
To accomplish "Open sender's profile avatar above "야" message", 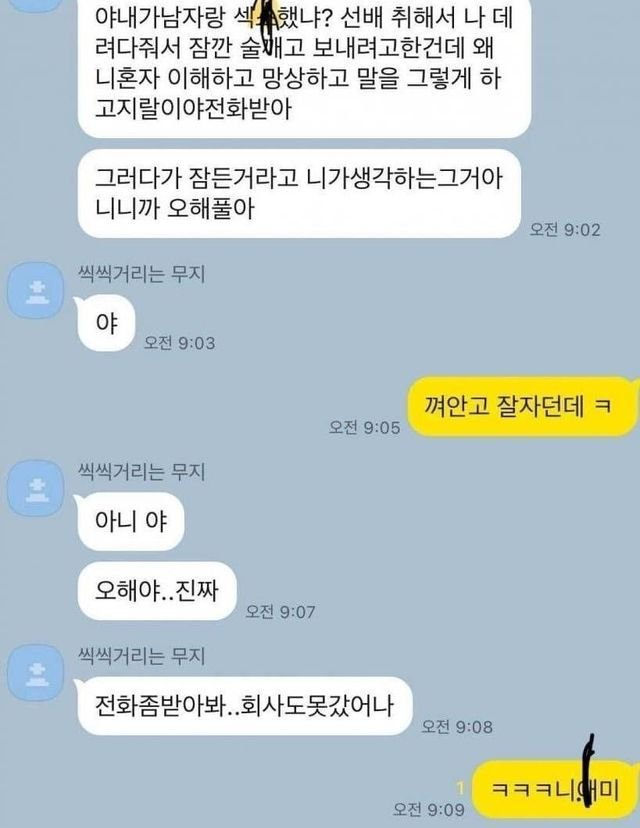I will [37, 290].
